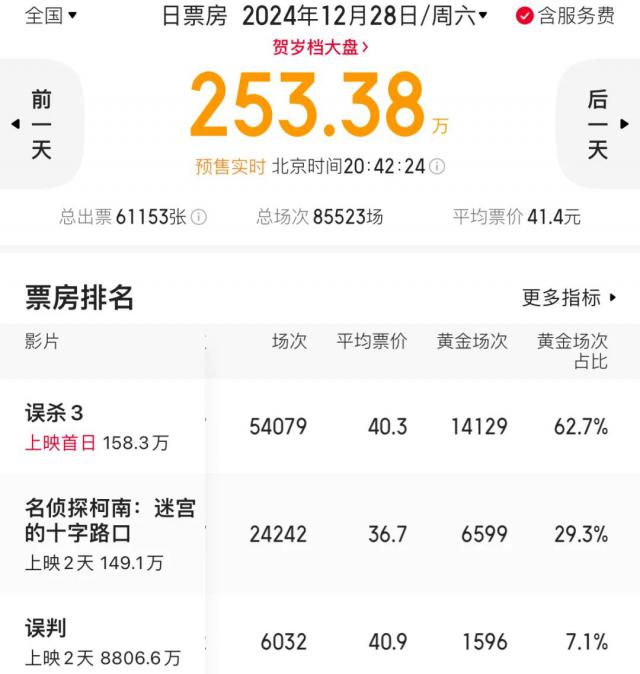Show info about 北京时间 live presale
Viewport: 640px width, 674px height.
(x=437, y=166)
